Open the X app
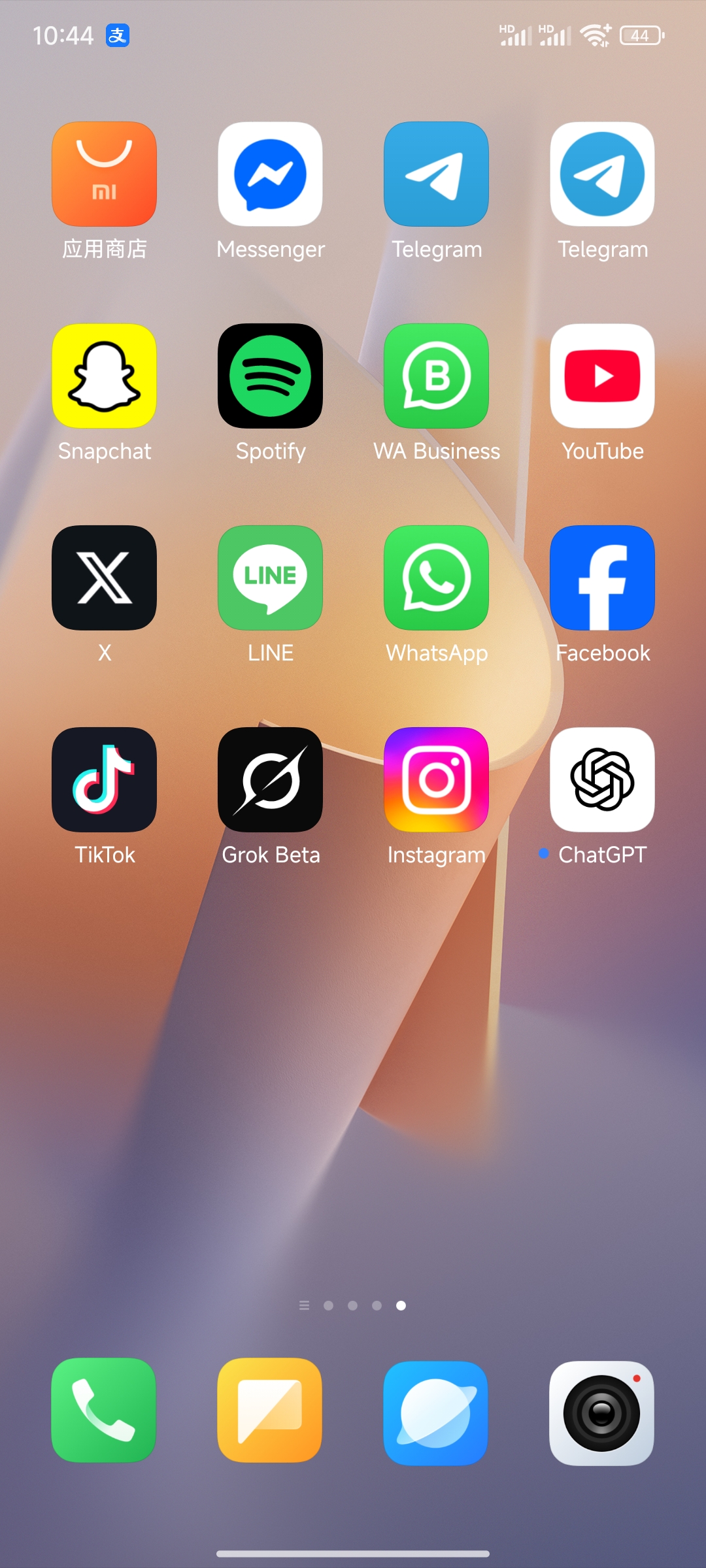This screenshot has height=1568, width=706. (104, 578)
